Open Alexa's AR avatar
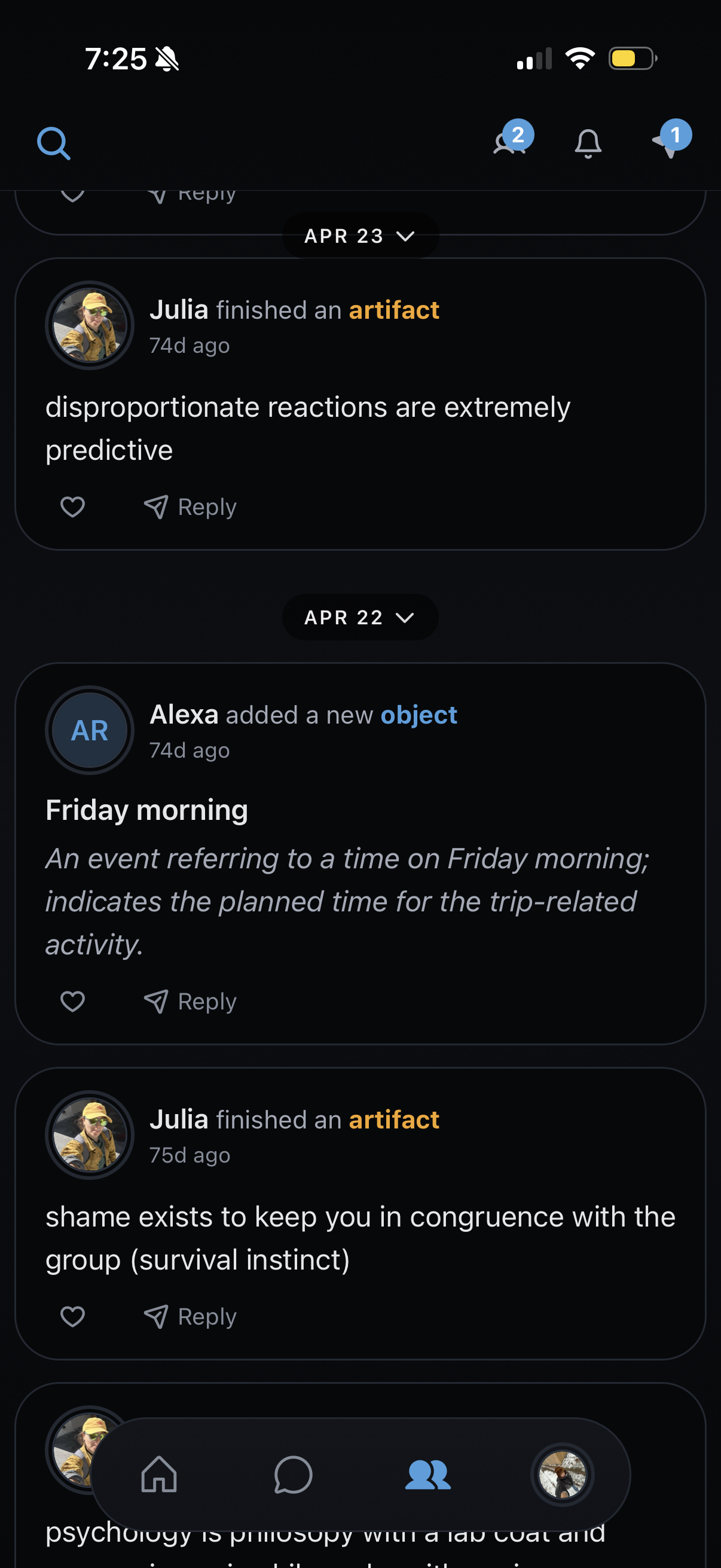 tap(90, 730)
